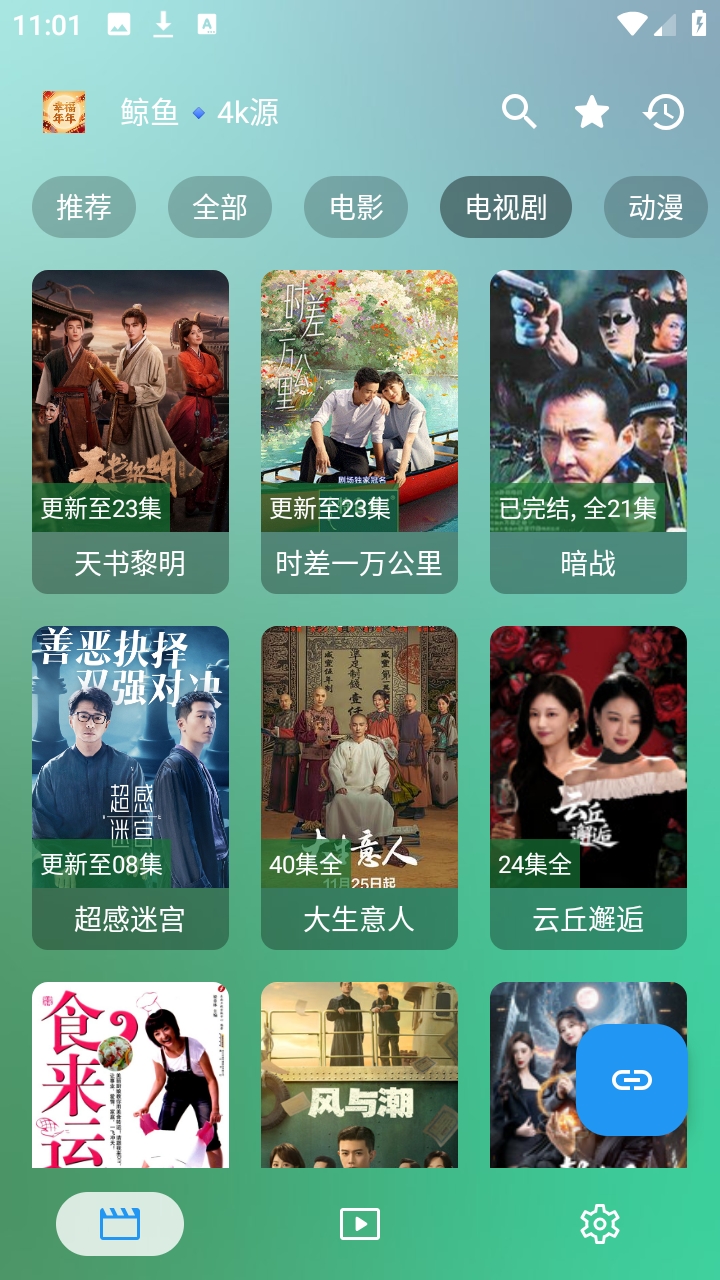Select the film strip tab in bottom bar
The width and height of the screenshot is (720, 1280).
coord(120,1222)
